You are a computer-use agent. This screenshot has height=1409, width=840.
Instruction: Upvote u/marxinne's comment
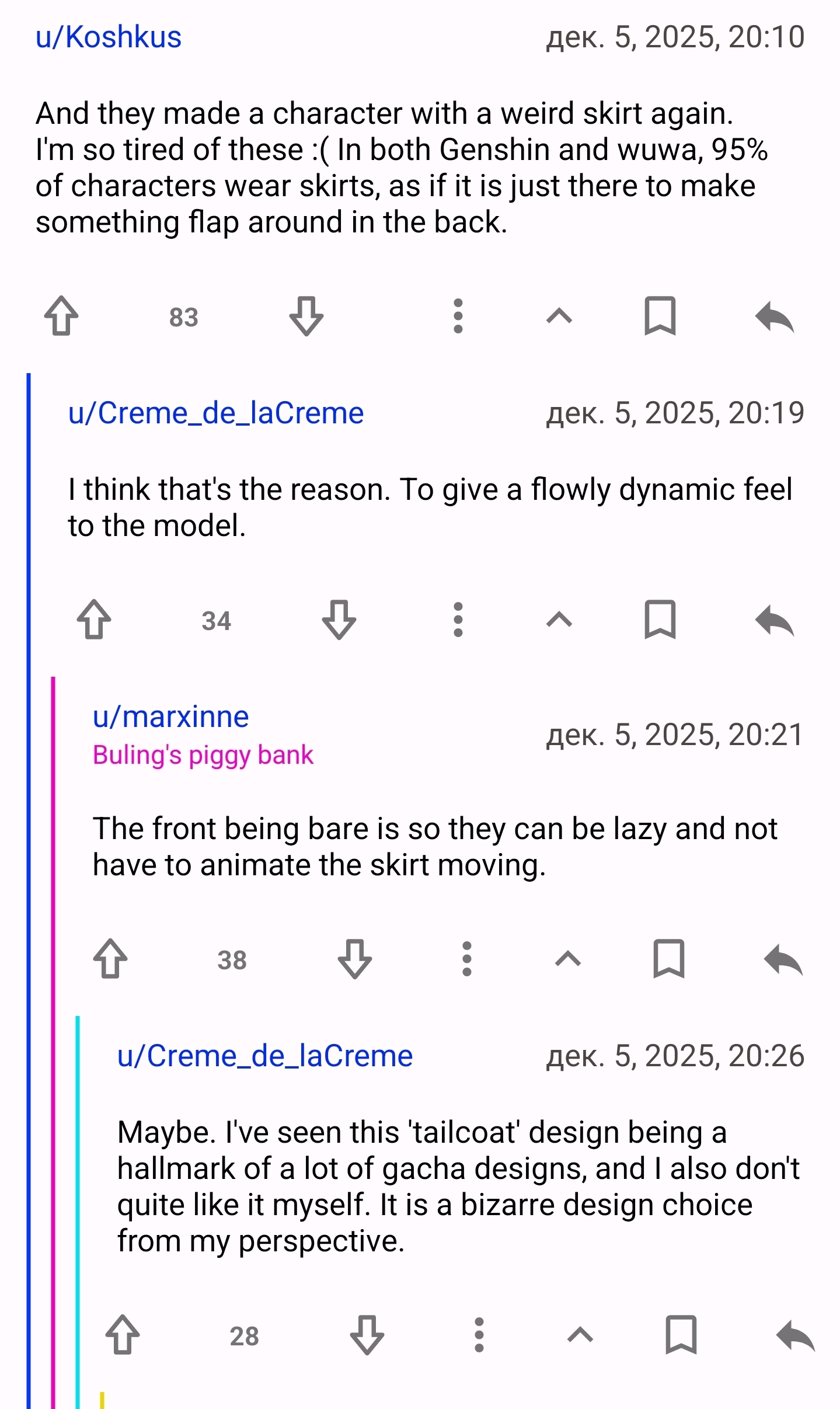click(x=110, y=959)
